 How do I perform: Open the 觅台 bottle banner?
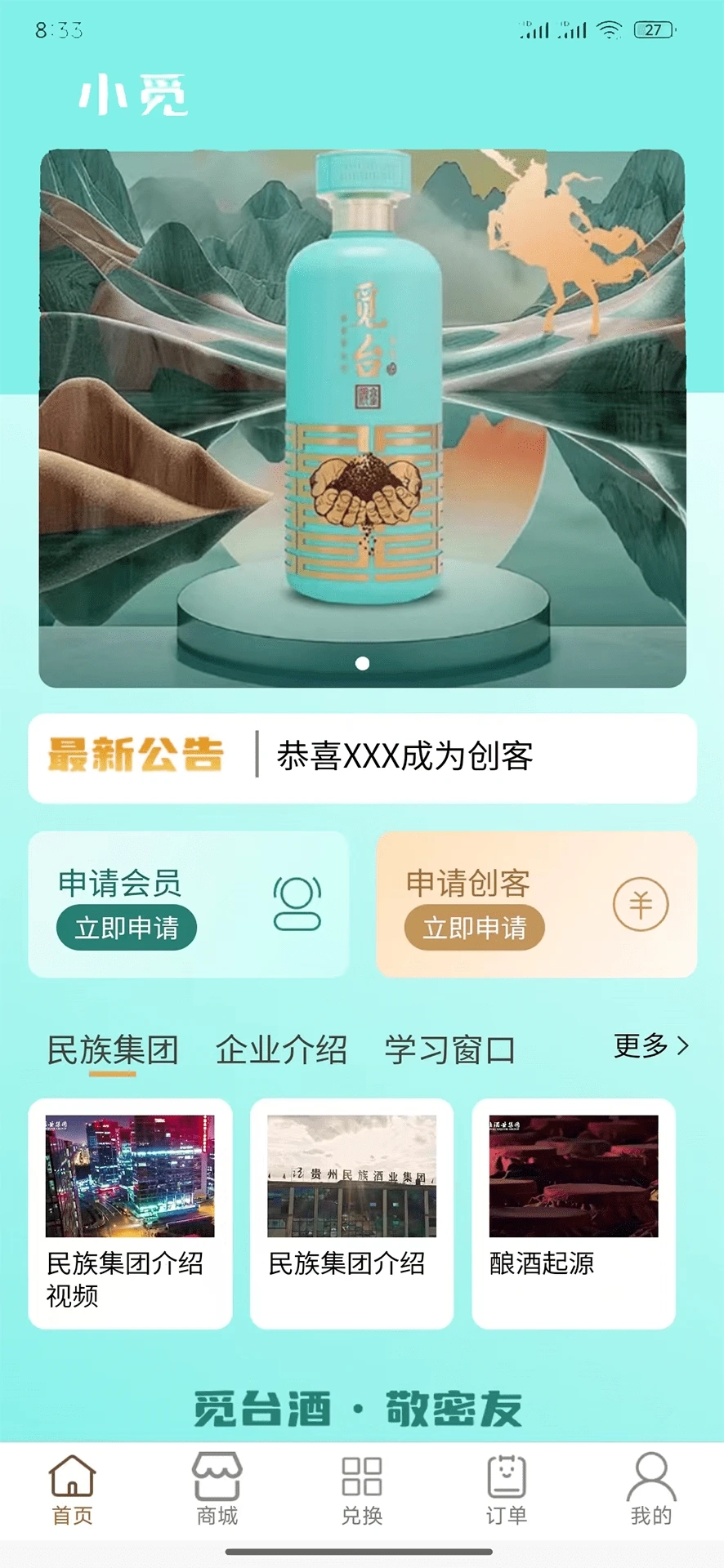pos(362,418)
